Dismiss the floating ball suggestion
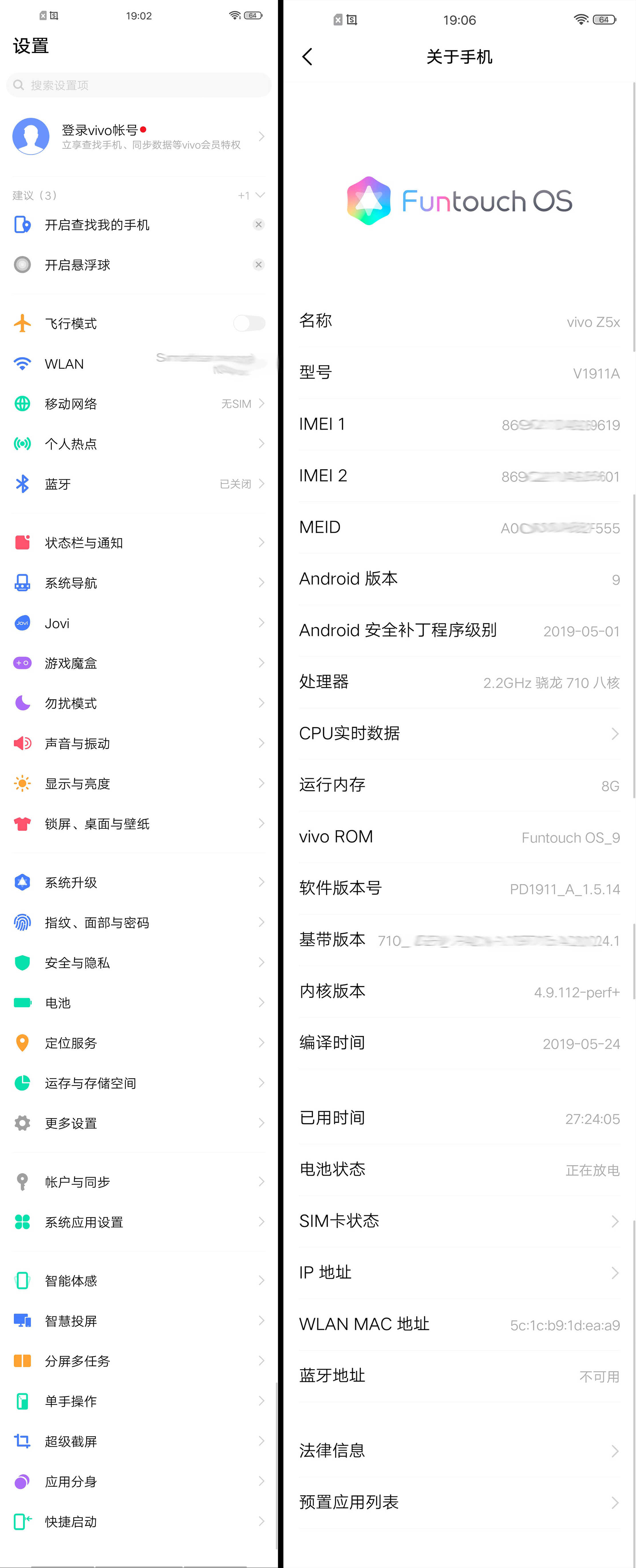Viewport: 636px width, 1568px height. coord(259,265)
